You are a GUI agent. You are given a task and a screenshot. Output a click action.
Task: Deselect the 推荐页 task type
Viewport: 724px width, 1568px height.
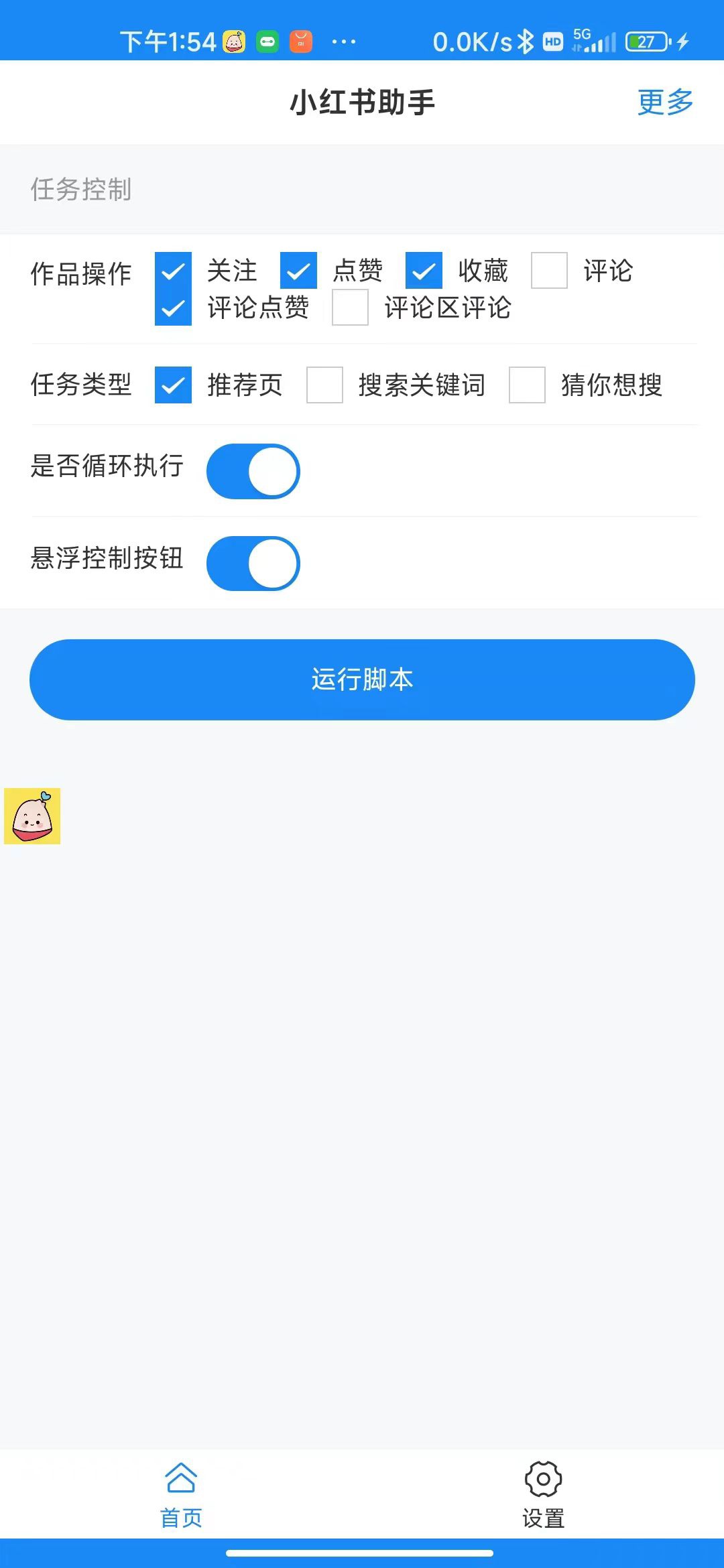[173, 385]
